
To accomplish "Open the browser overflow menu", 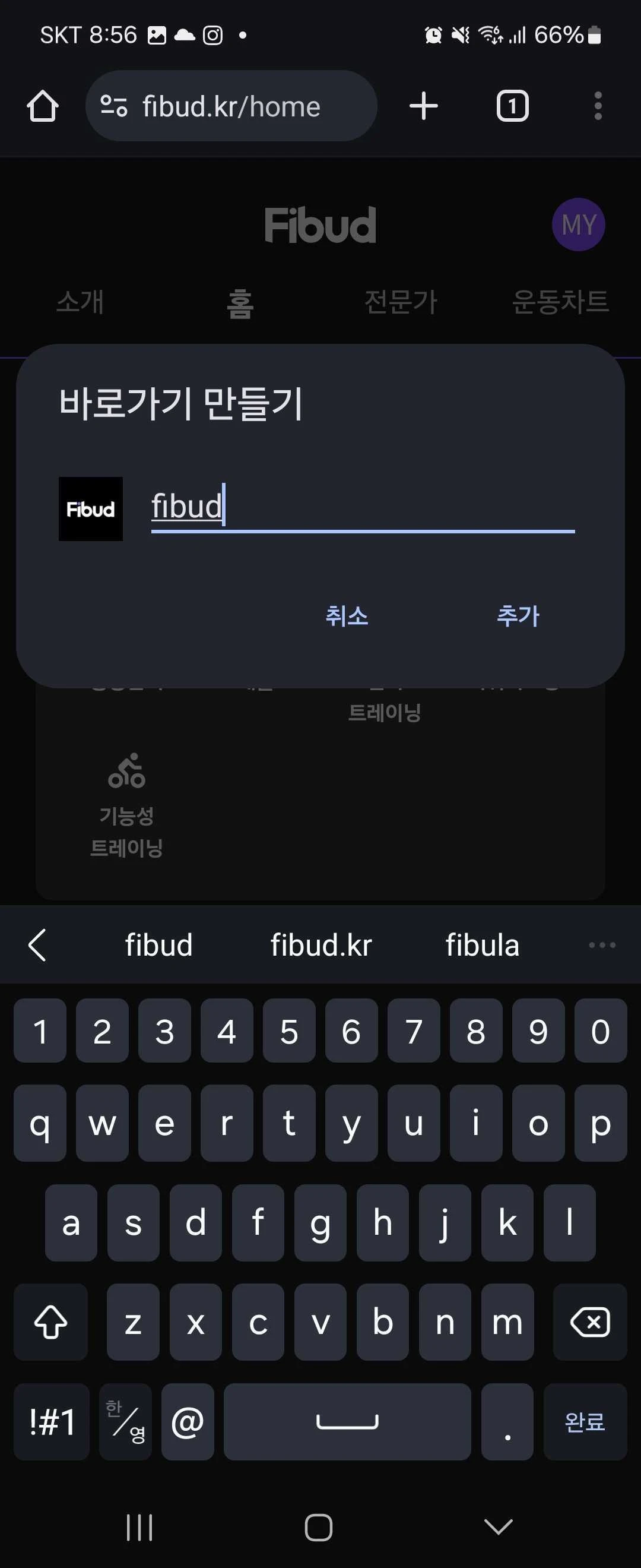I will click(x=598, y=106).
